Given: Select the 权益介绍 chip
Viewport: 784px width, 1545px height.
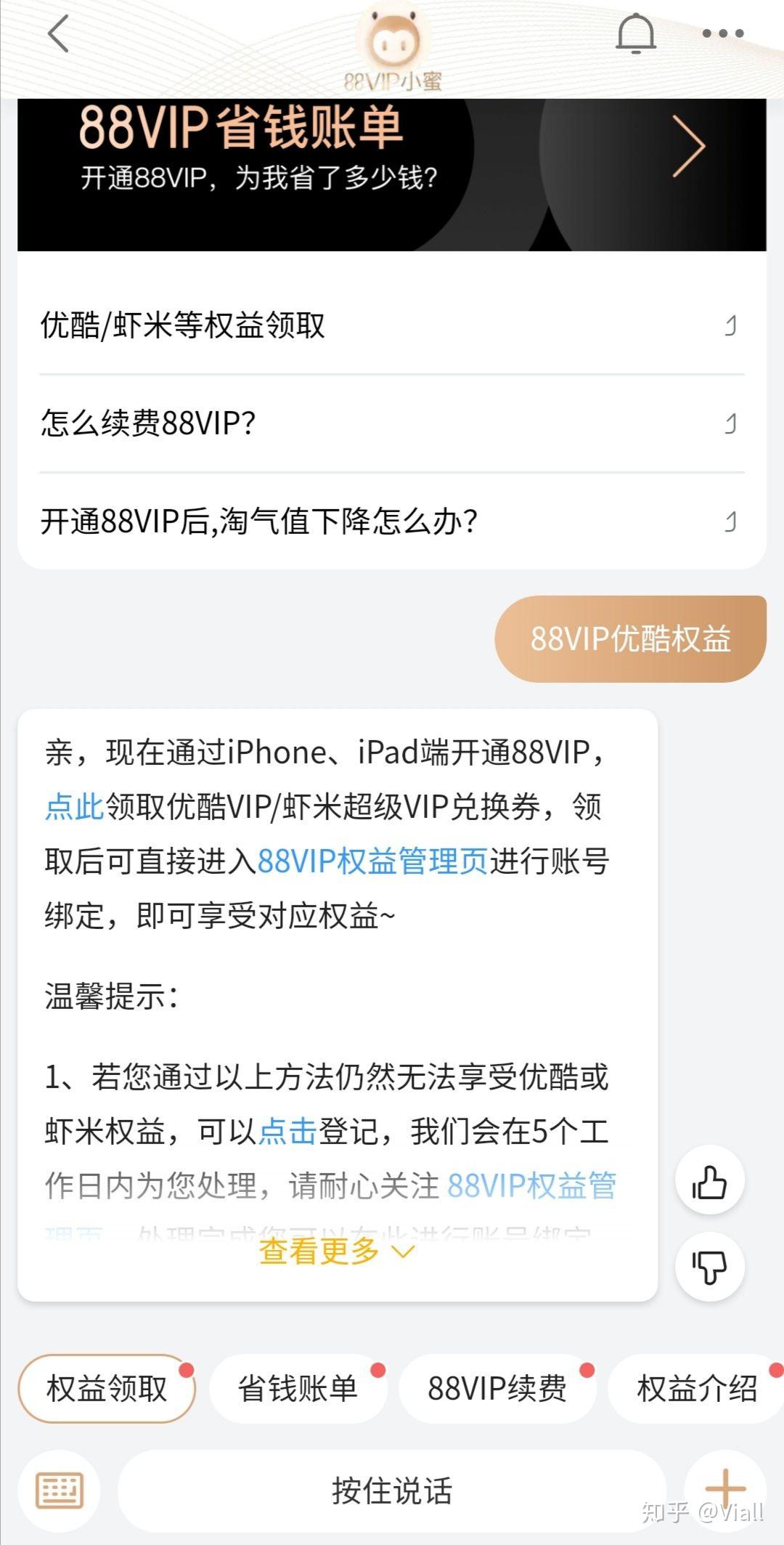Looking at the screenshot, I should 697,1388.
